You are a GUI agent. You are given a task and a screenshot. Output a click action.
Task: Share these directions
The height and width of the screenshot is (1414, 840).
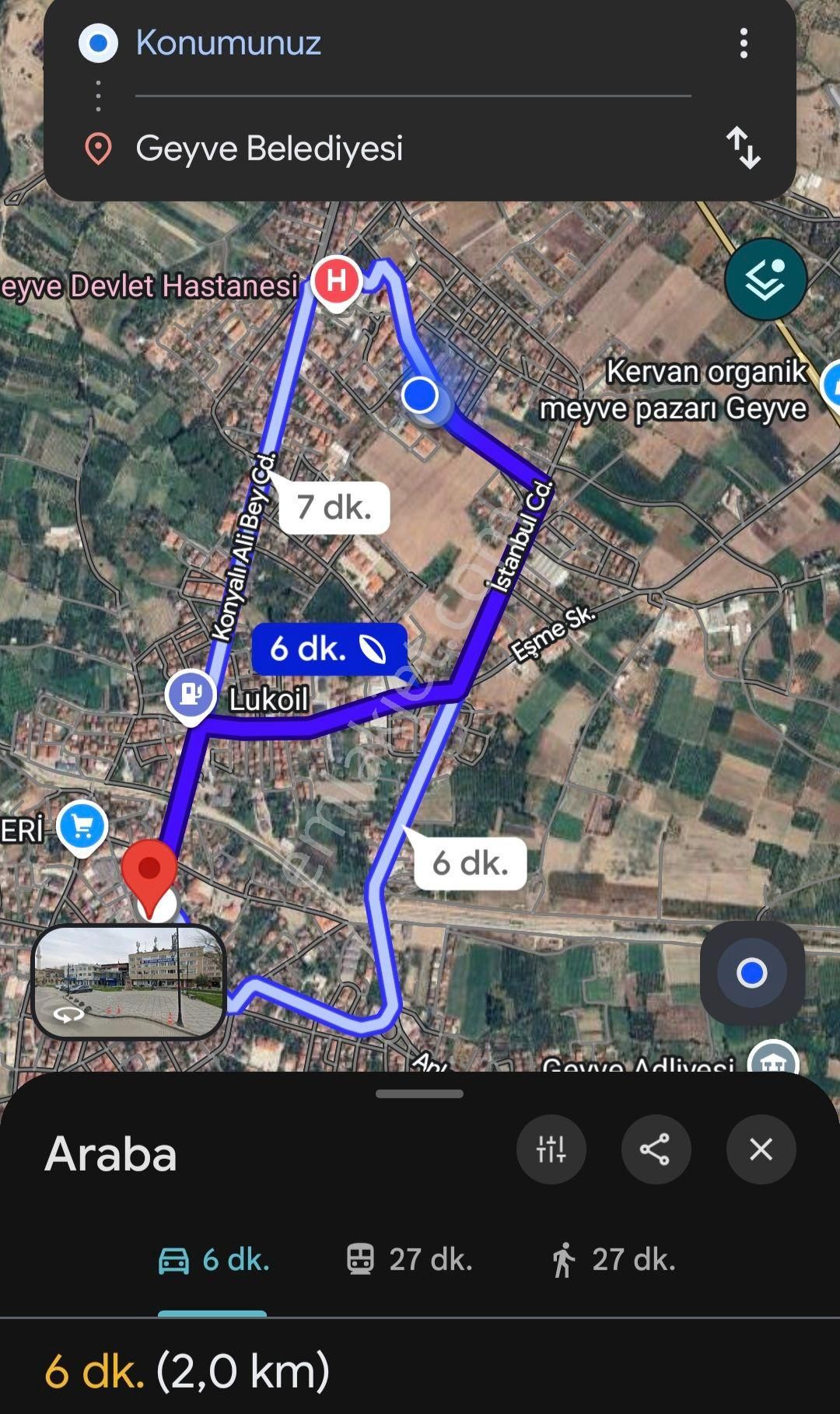[x=656, y=1149]
